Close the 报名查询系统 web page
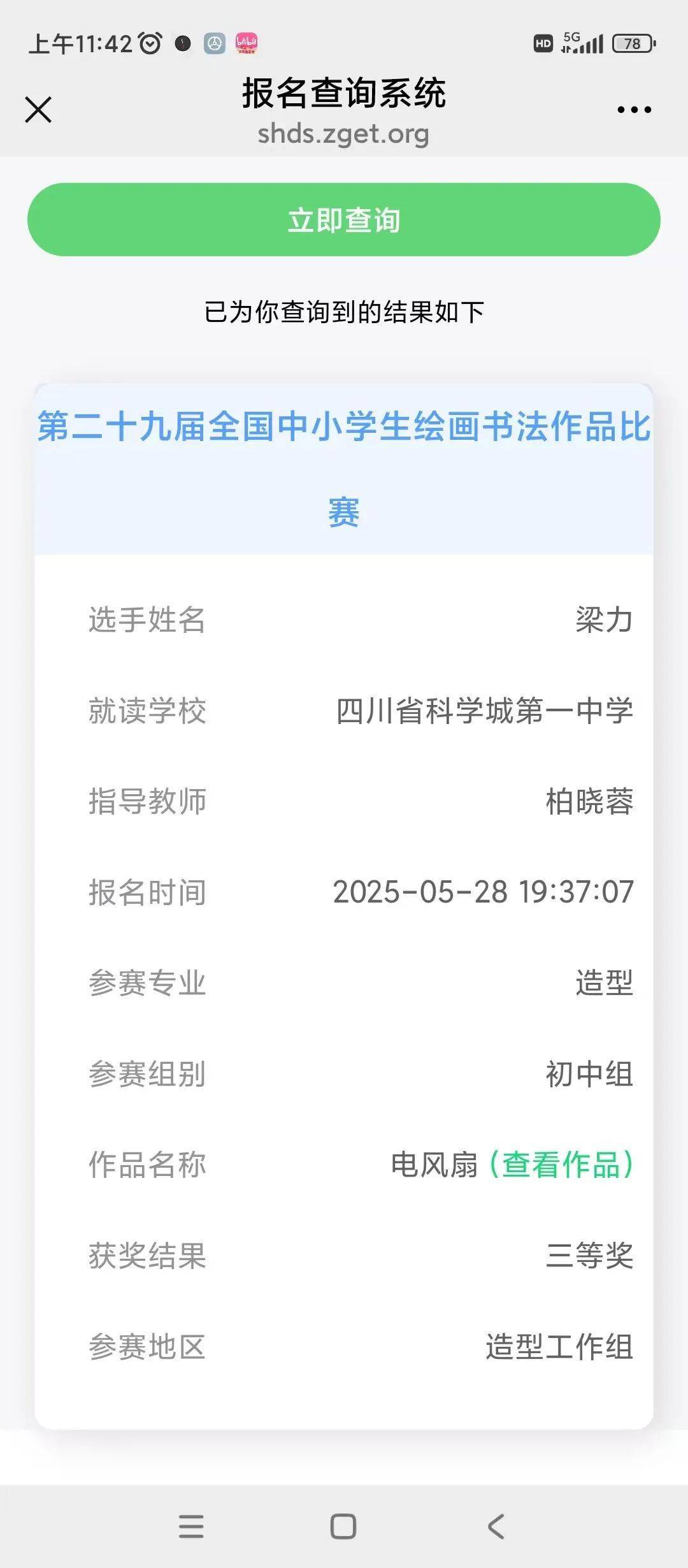The image size is (688, 1568). (38, 110)
